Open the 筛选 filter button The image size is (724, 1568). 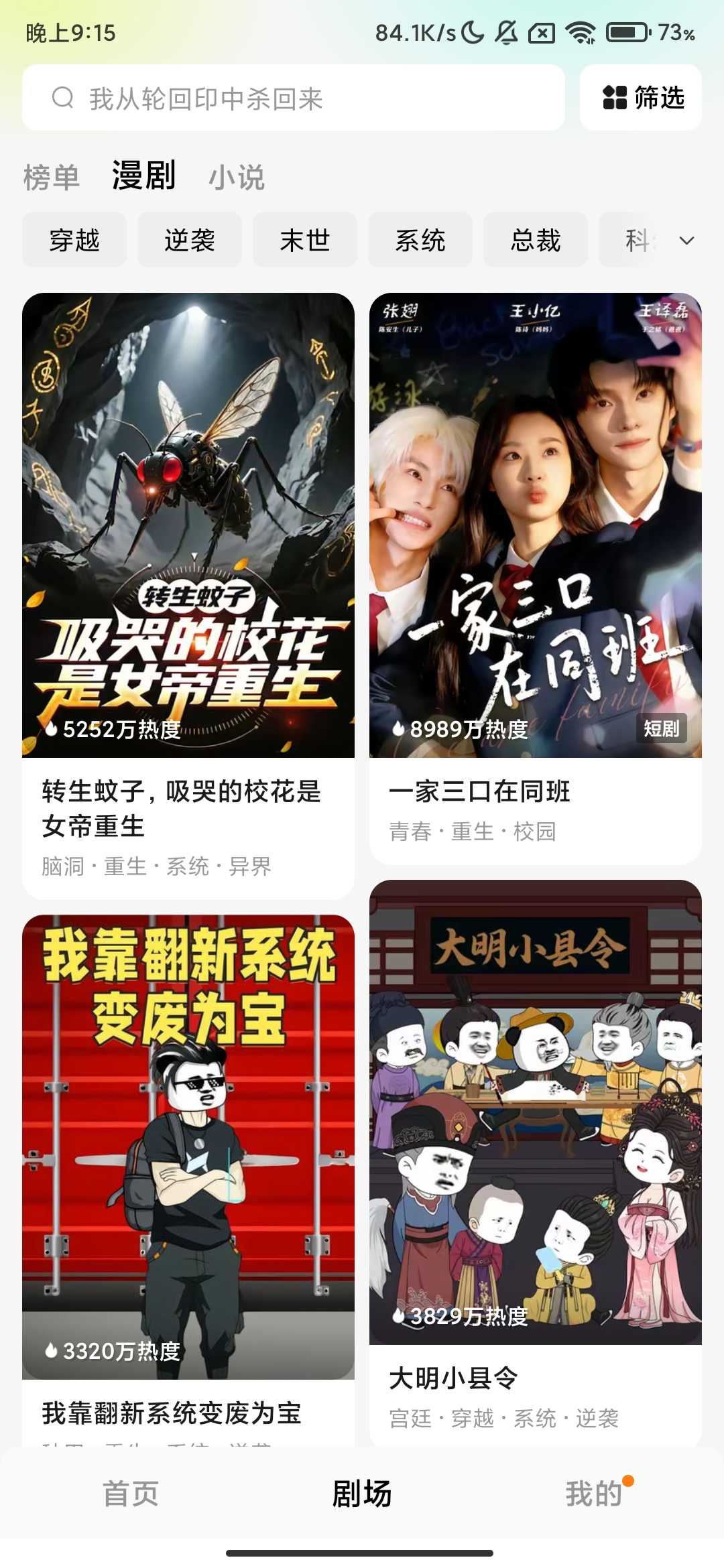641,98
